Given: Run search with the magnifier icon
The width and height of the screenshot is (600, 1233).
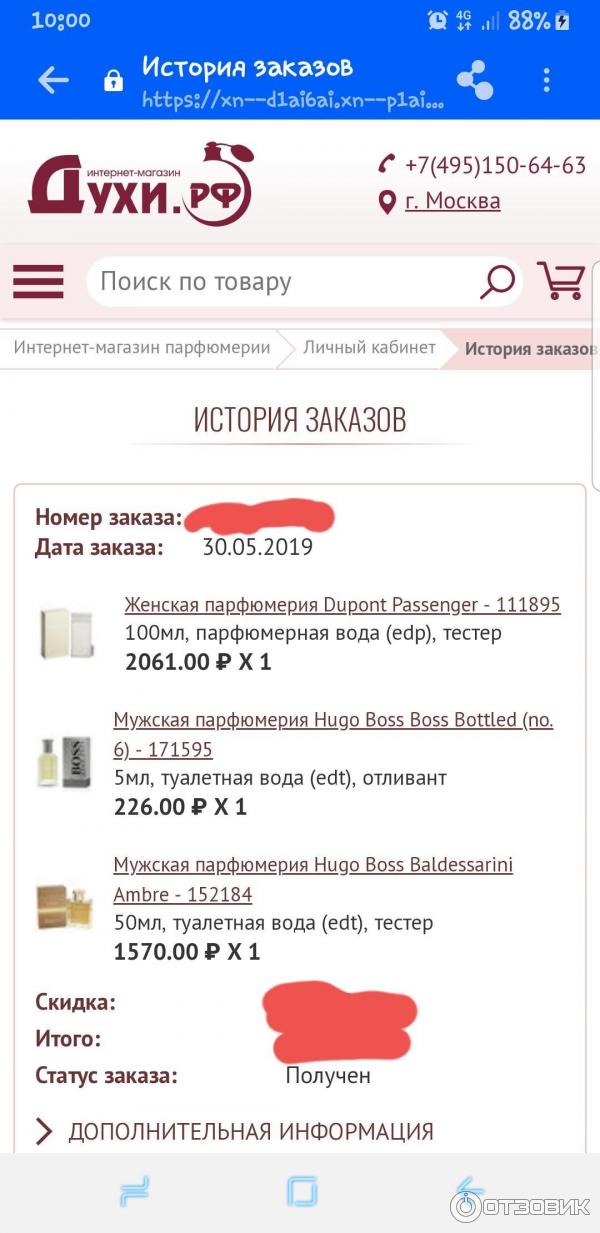Looking at the screenshot, I should [x=496, y=282].
